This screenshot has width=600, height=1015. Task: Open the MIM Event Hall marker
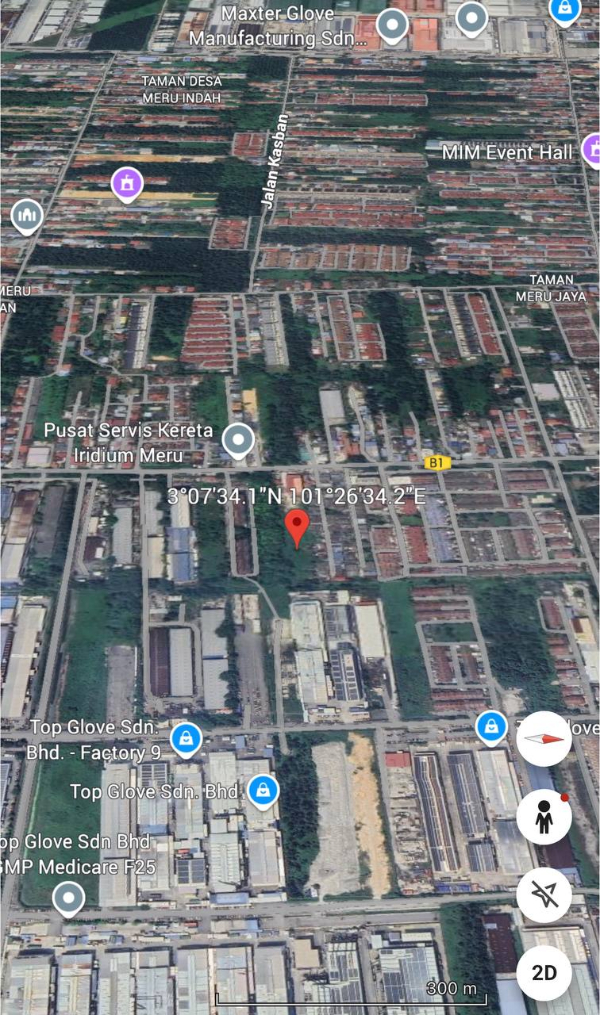click(x=591, y=151)
